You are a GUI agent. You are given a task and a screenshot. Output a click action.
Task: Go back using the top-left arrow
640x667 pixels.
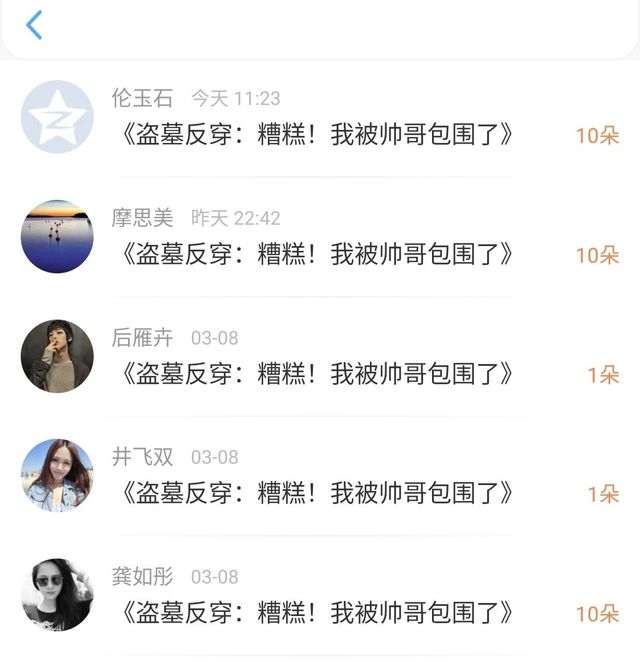tap(34, 25)
